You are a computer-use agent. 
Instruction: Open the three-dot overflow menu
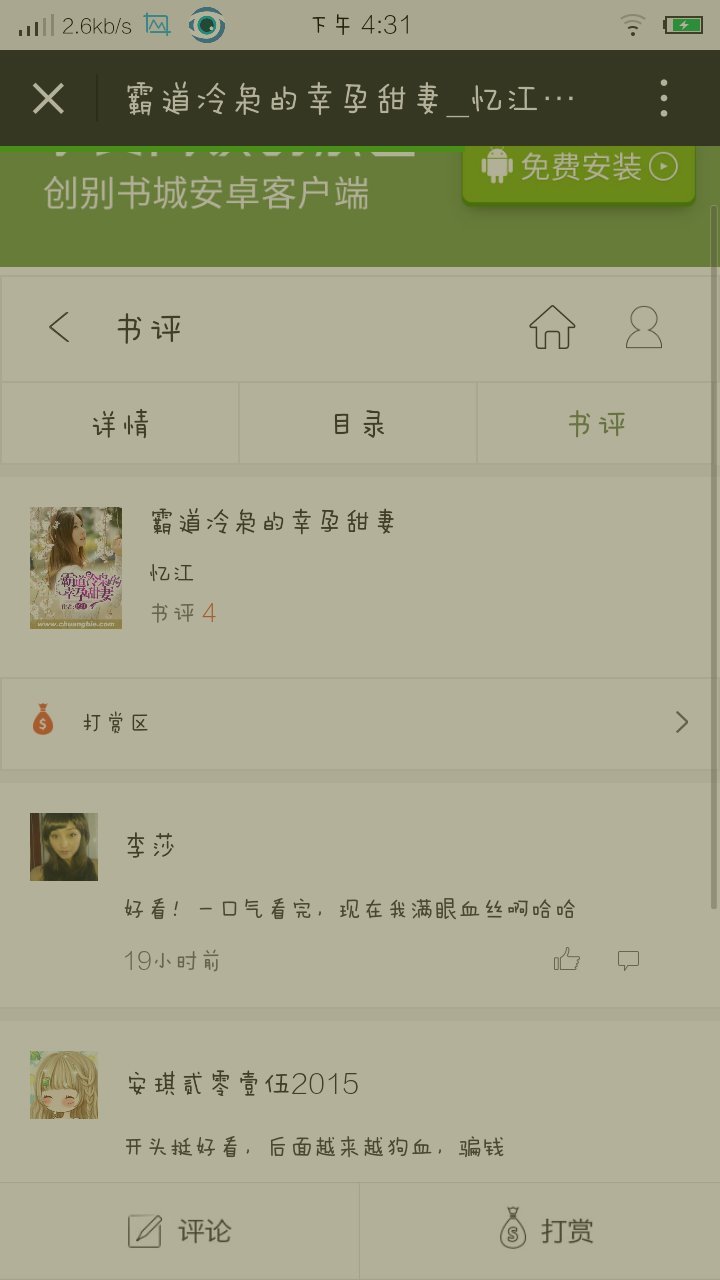(663, 99)
